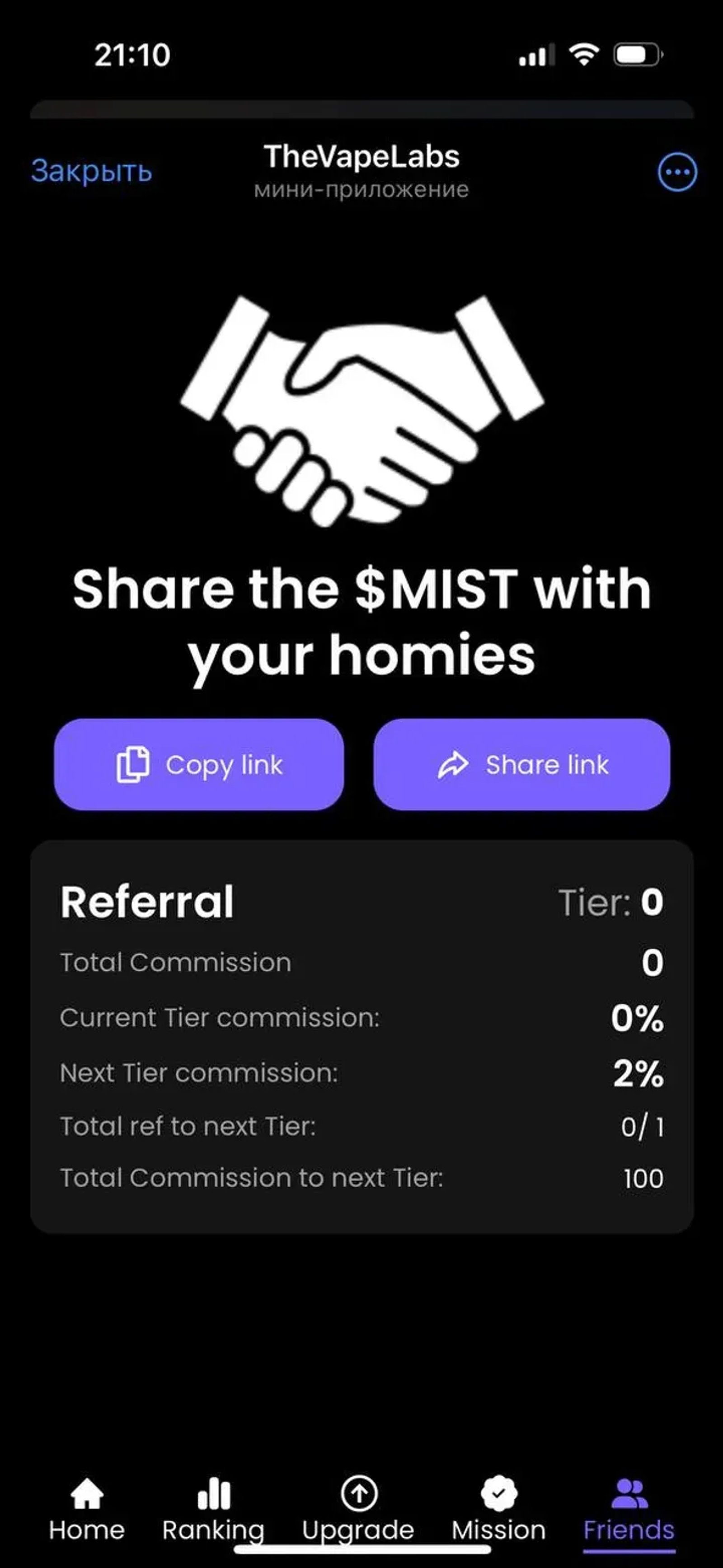Share the referral link
The image size is (723, 1568).
point(521,764)
